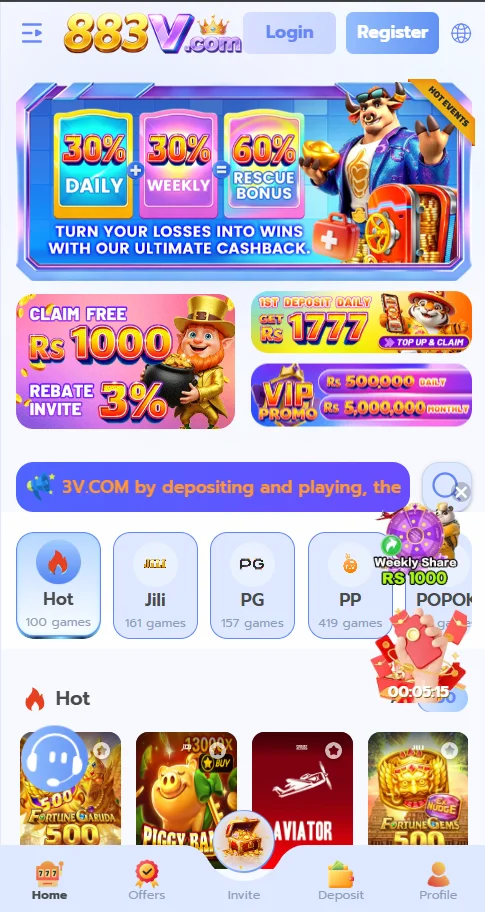Select the Hot games category
Image resolution: width=485 pixels, height=912 pixels.
(58, 586)
